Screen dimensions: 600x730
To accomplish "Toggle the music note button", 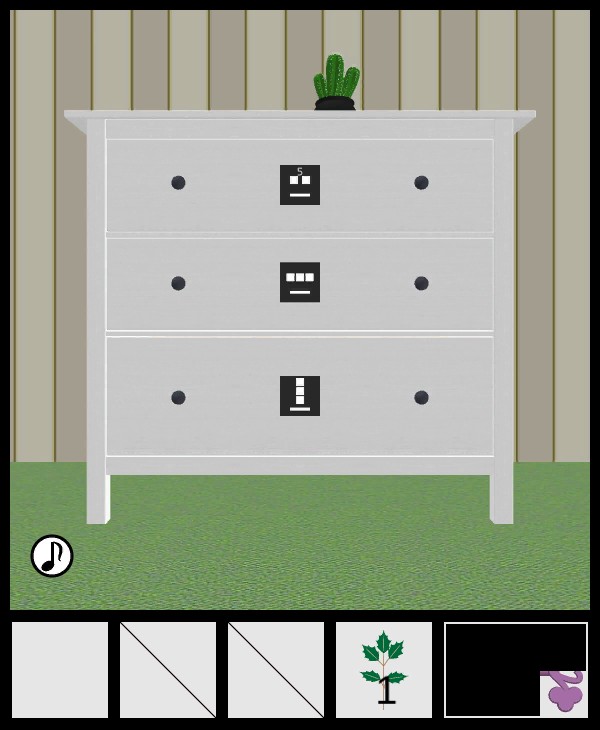I will tap(52, 556).
